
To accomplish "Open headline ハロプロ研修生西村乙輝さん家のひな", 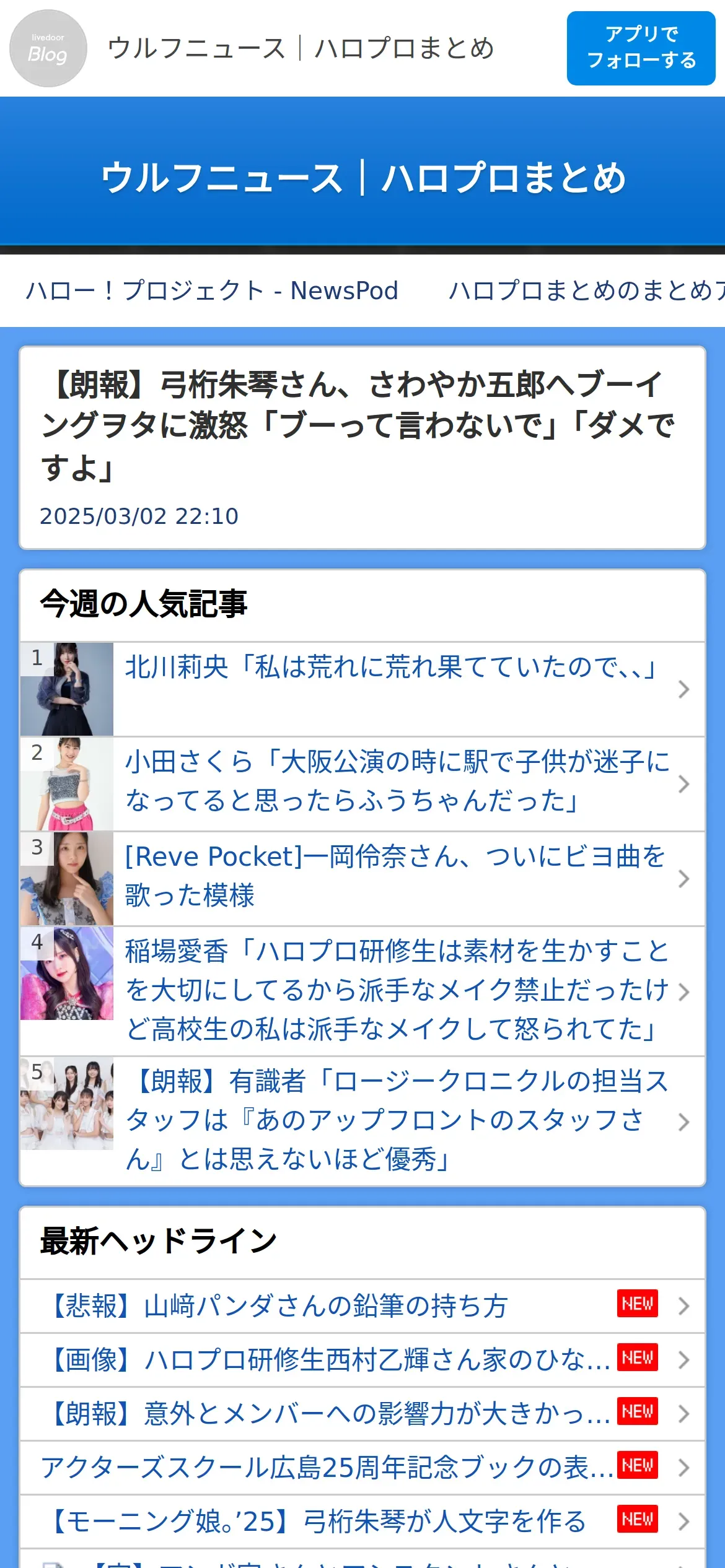I will 362,1359.
